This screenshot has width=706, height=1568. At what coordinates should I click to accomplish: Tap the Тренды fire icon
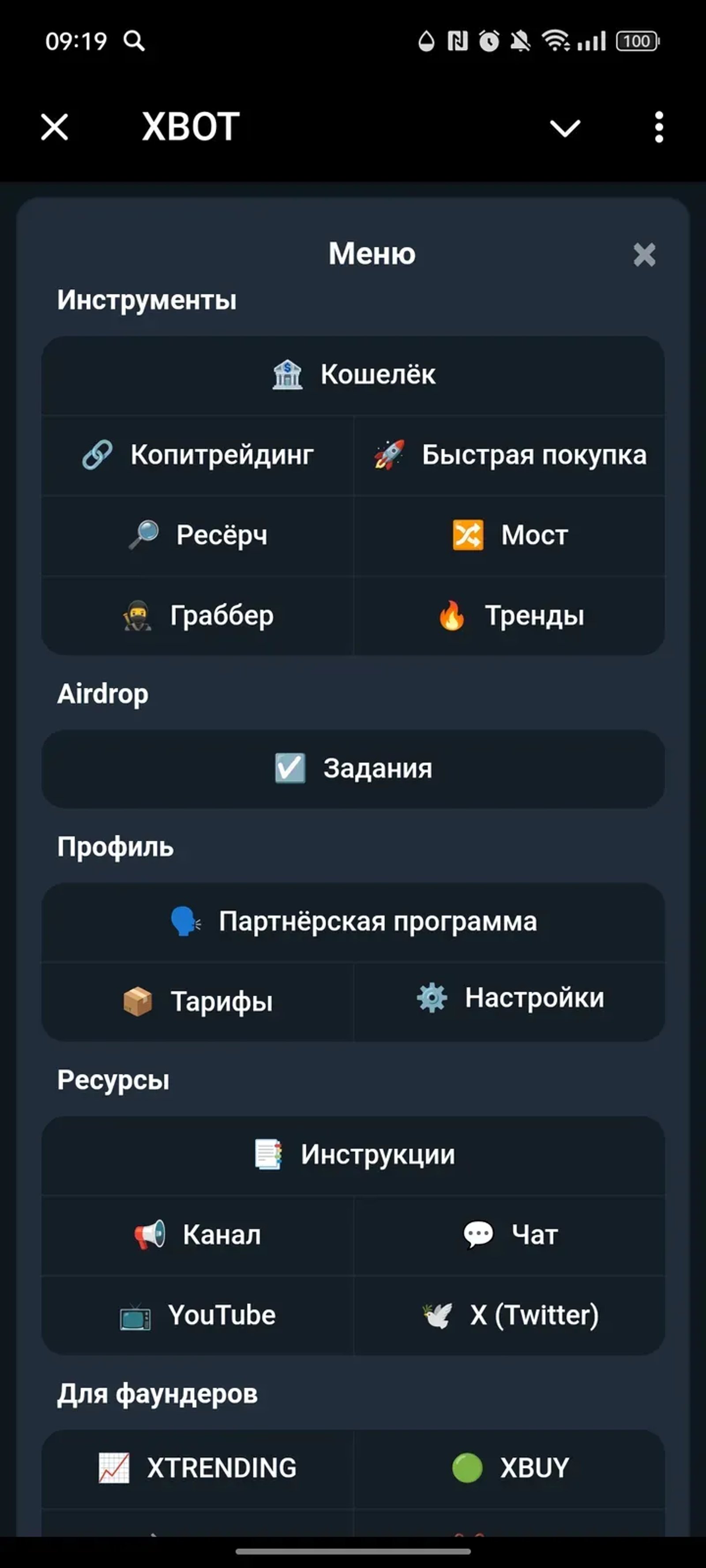pyautogui.click(x=451, y=616)
